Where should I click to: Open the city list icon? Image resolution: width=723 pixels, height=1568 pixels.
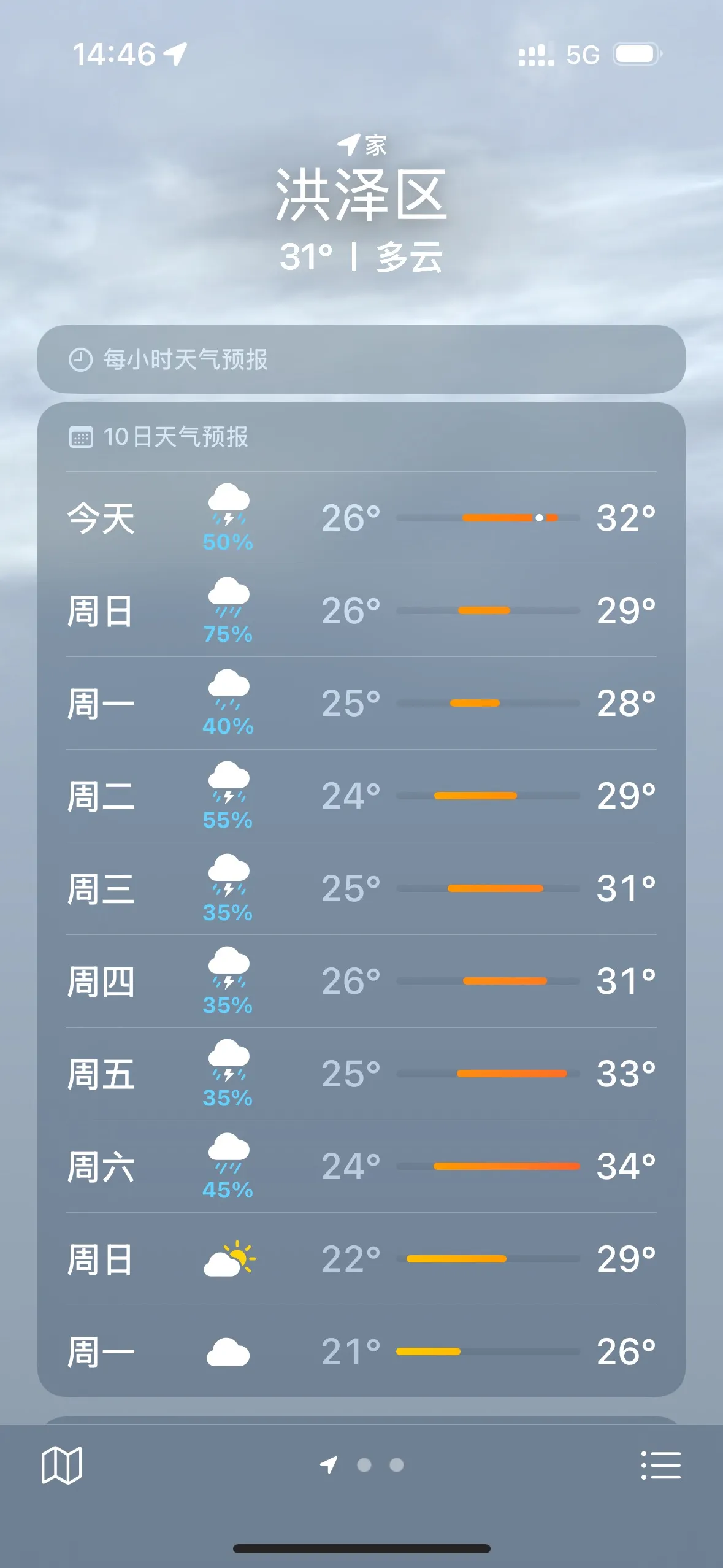coord(660,1465)
